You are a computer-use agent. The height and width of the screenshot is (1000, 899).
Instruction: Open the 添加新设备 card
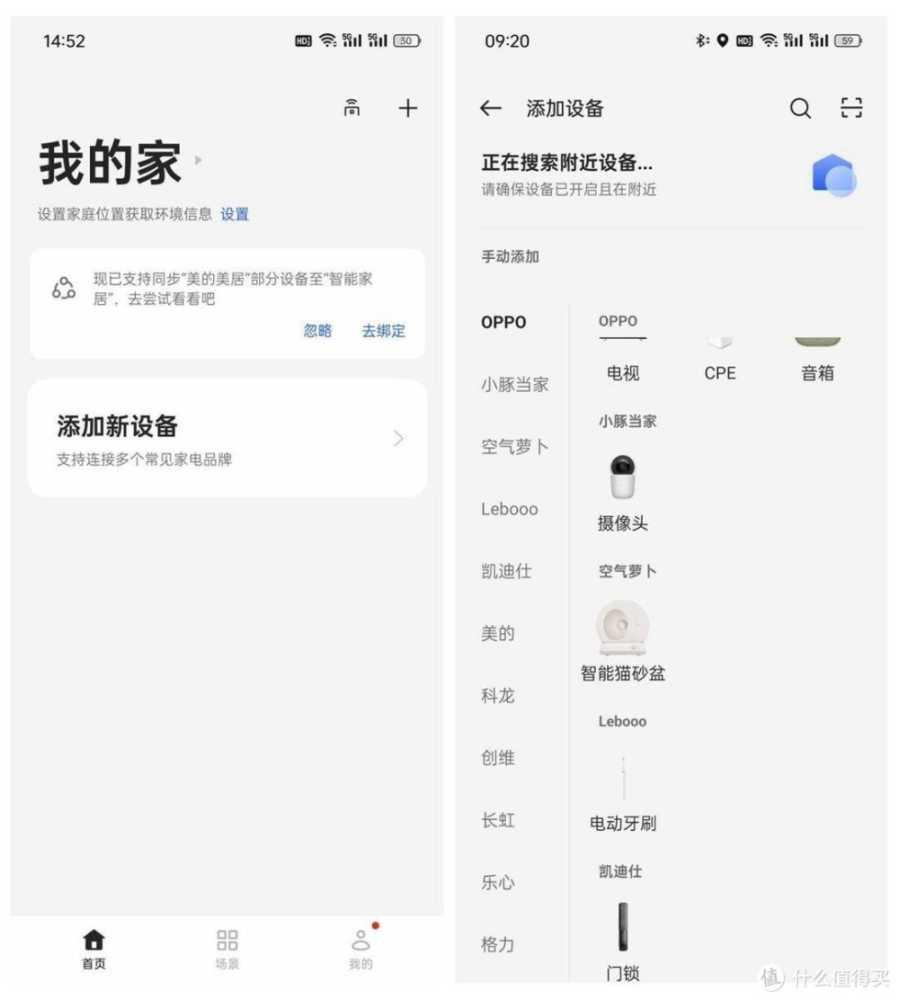[x=227, y=438]
